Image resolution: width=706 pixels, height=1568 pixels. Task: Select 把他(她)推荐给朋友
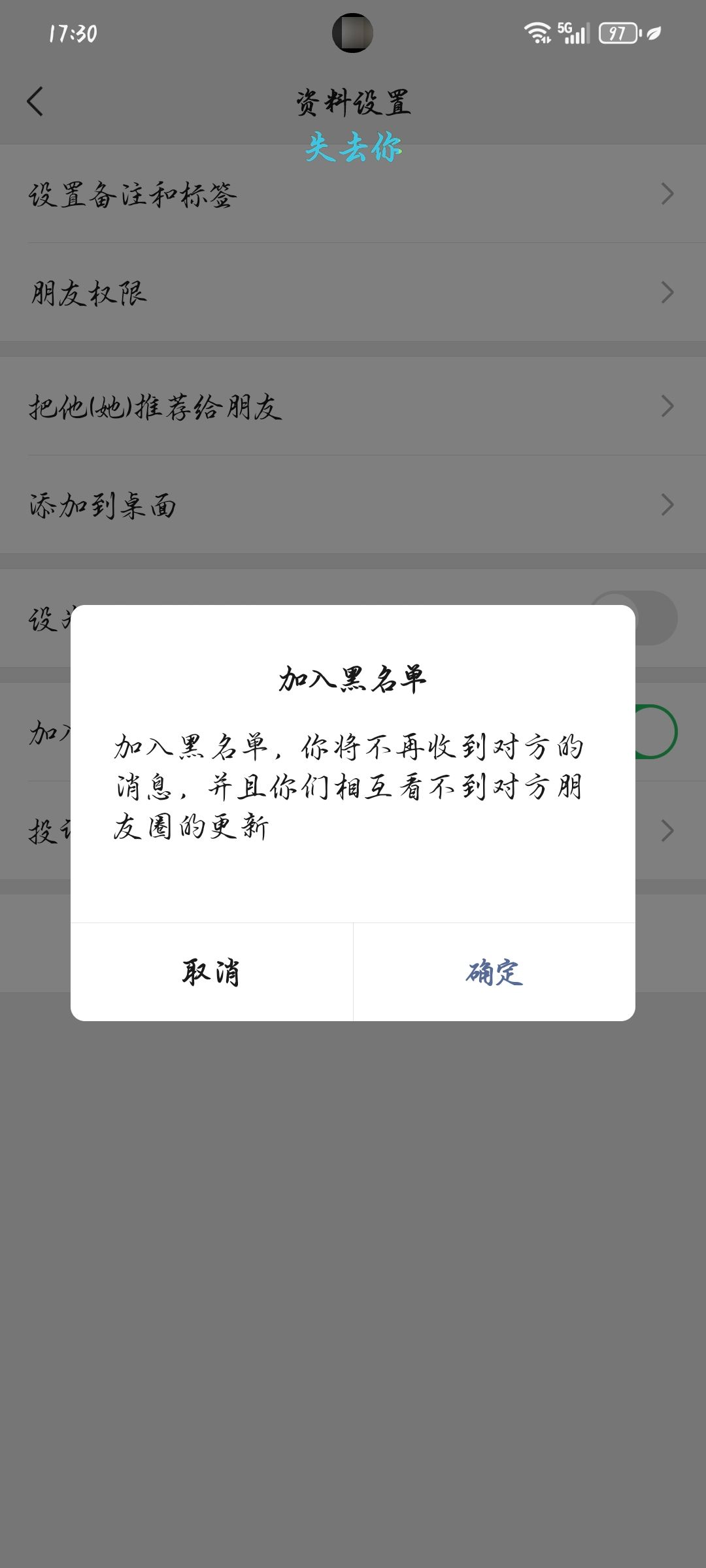pos(155,407)
